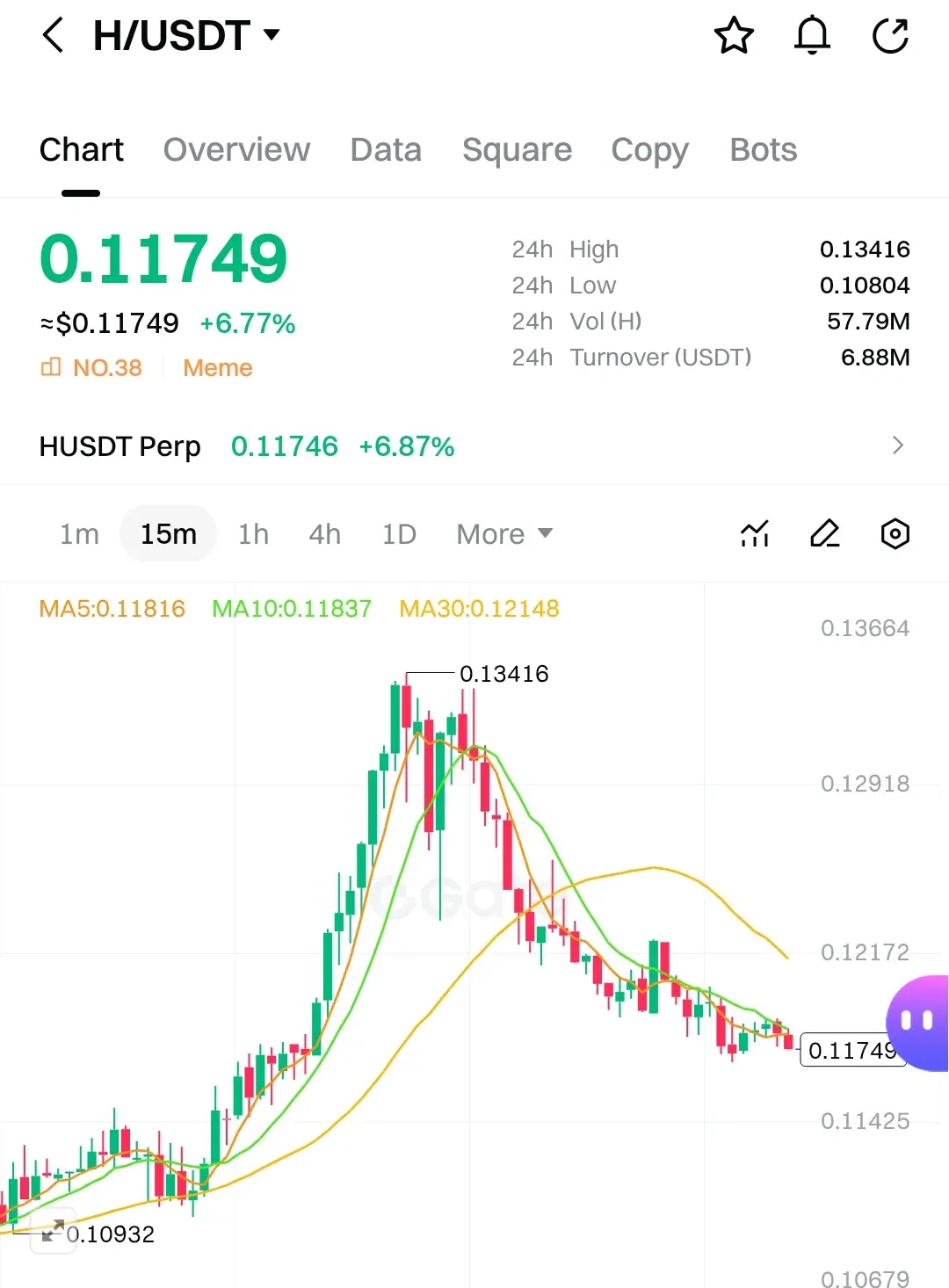Screen dimensions: 949x1288
Task: Select the 1m chart interval
Action: tap(79, 534)
